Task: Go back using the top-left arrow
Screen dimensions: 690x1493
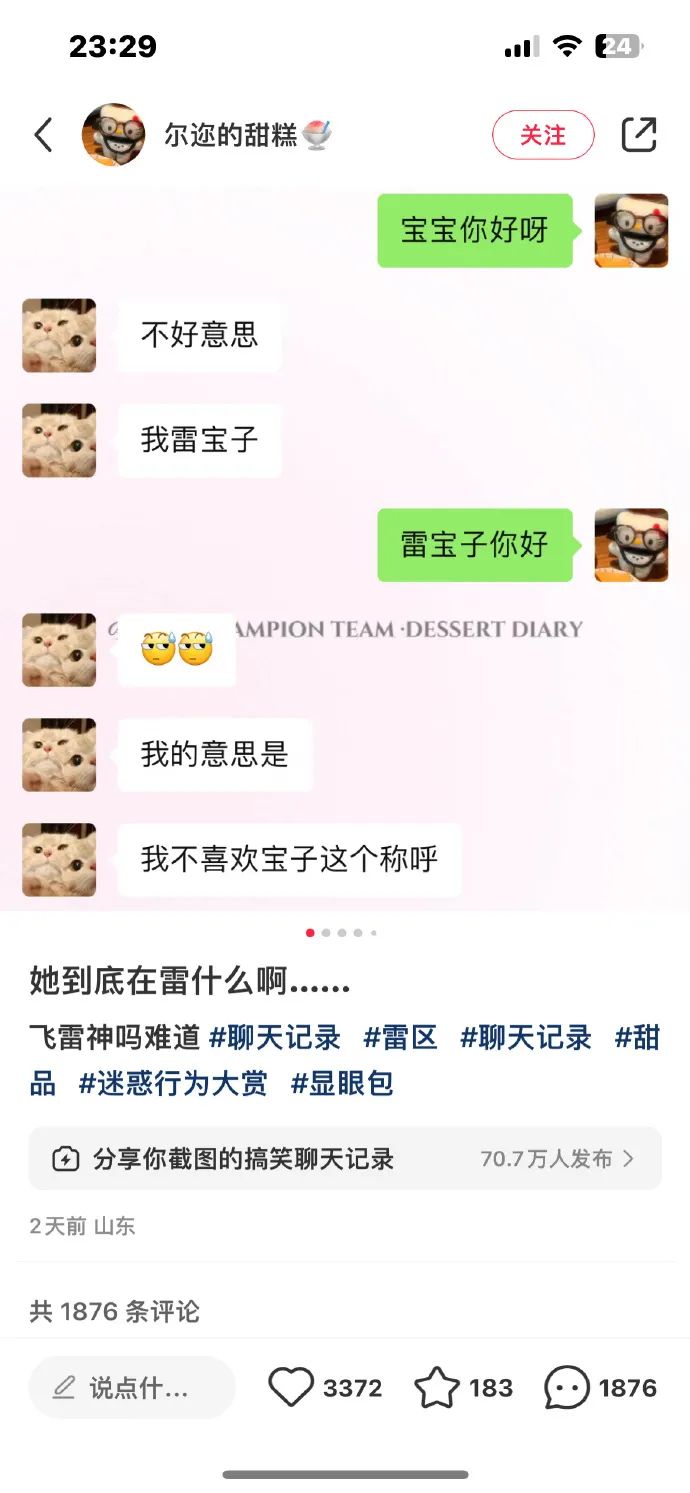Action: point(43,135)
